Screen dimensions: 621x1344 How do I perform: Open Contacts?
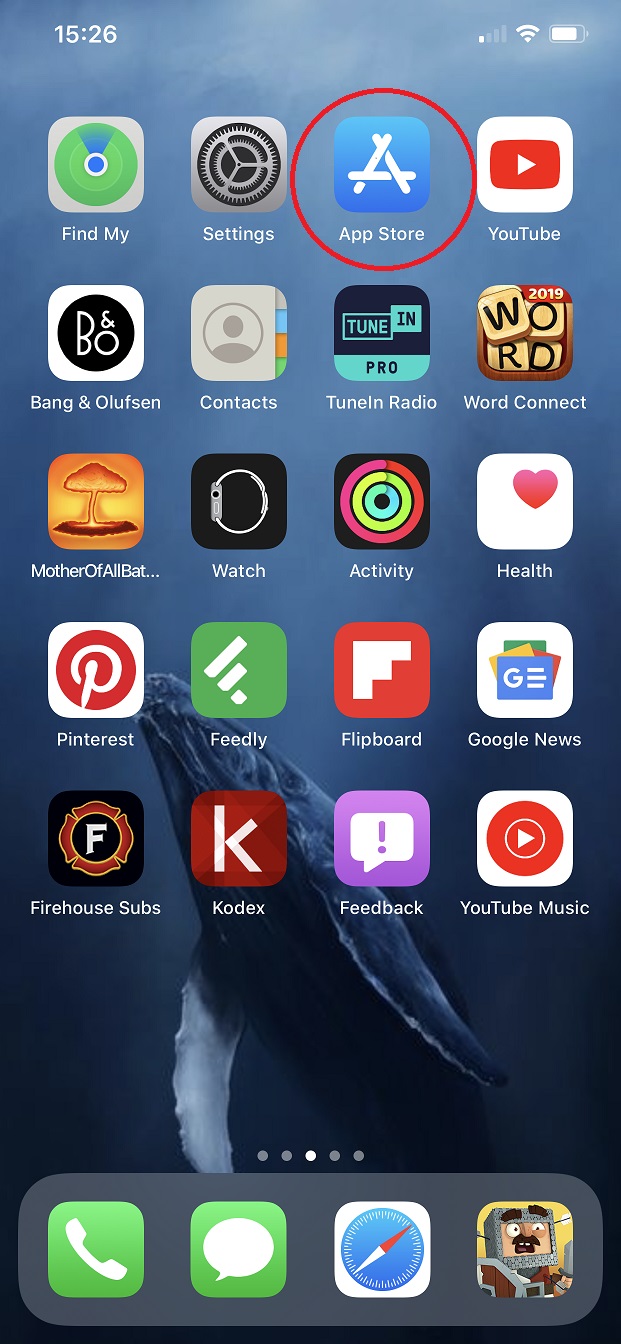239,334
